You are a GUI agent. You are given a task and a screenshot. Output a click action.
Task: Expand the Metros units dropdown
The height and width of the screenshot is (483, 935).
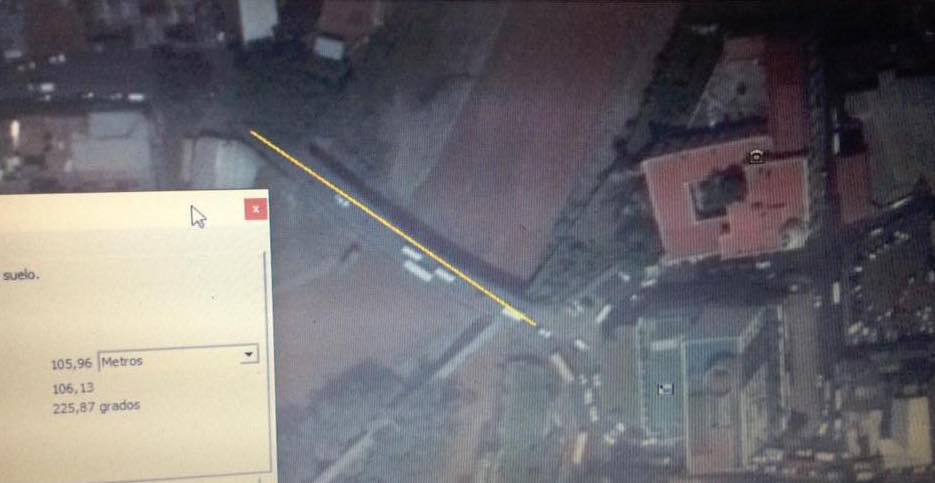pos(250,355)
